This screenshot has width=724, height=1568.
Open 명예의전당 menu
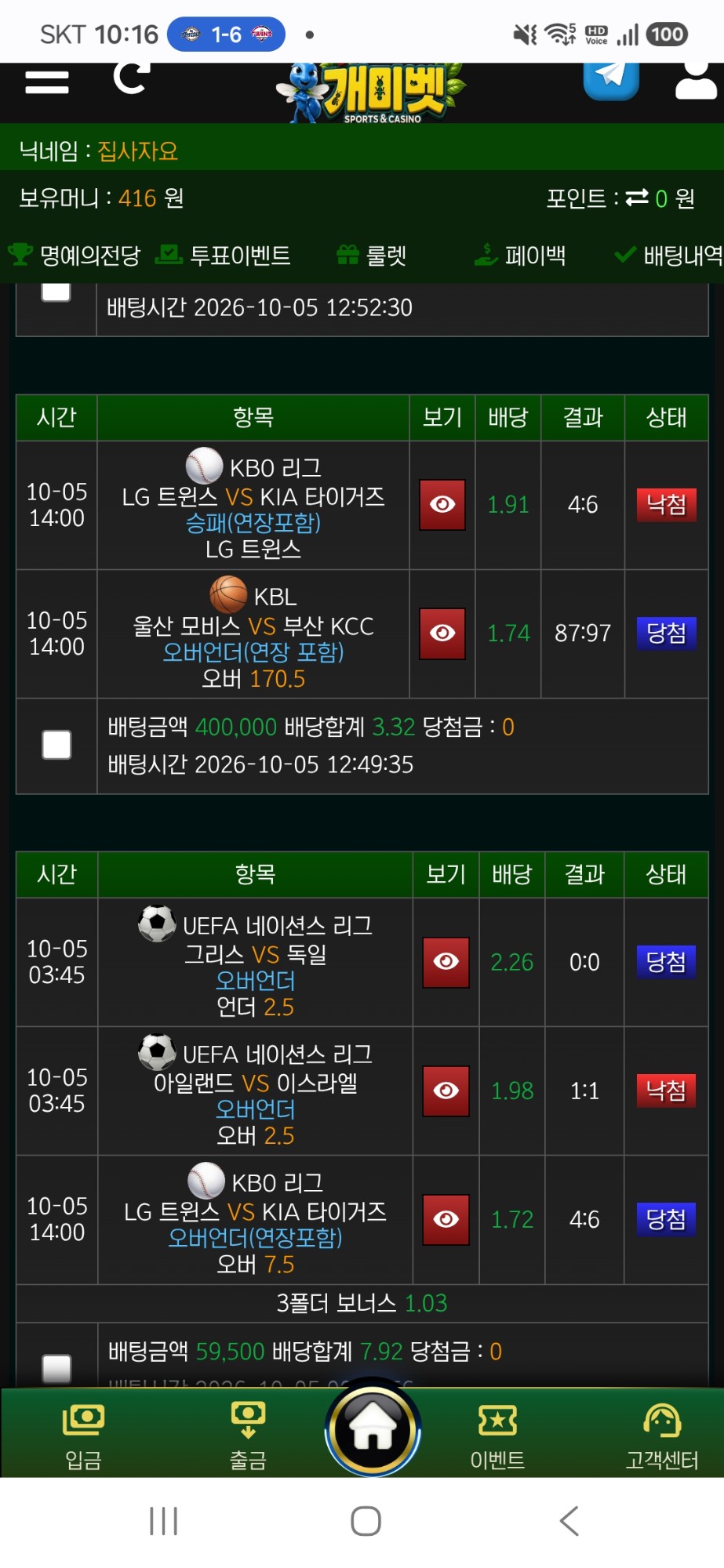coord(74,256)
